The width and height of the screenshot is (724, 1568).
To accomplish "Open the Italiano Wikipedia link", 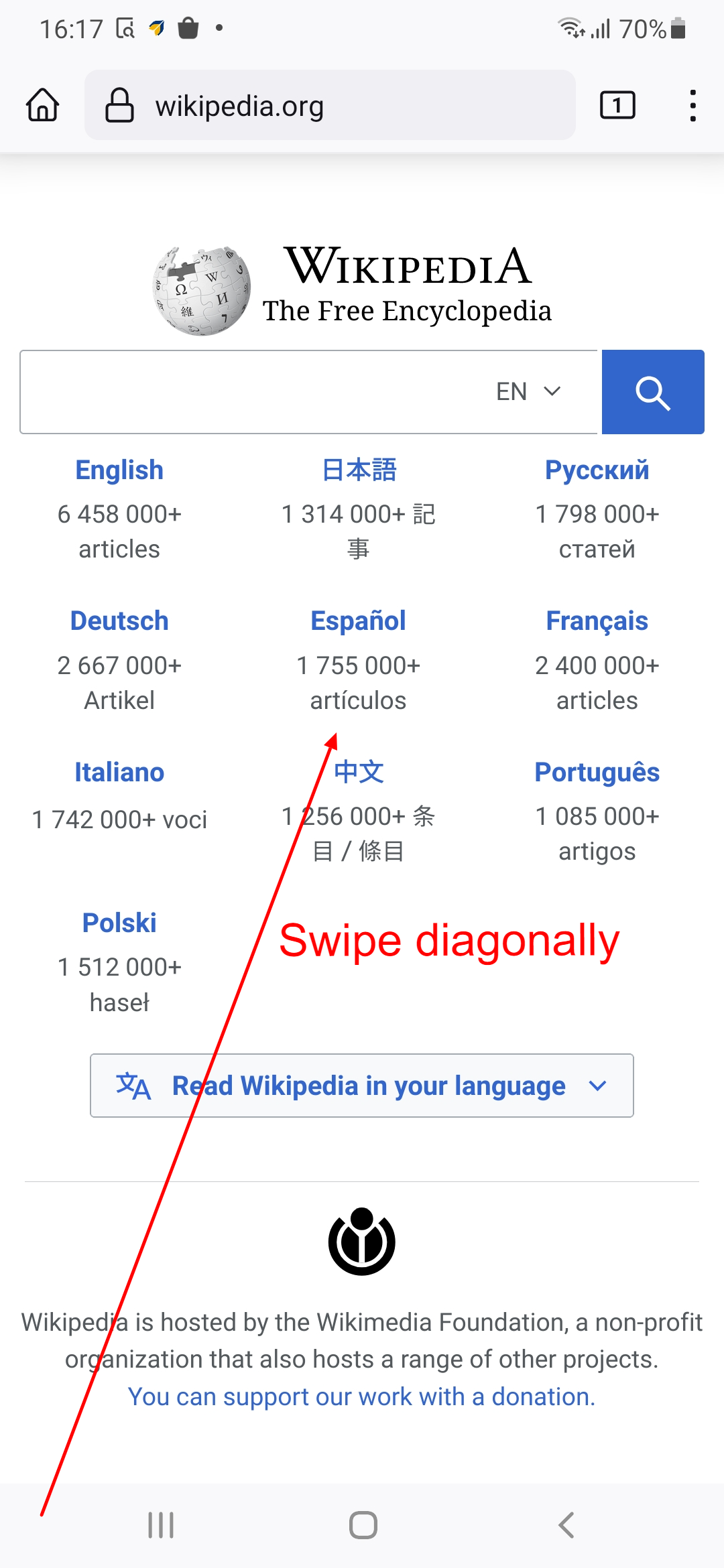I will tap(119, 773).
